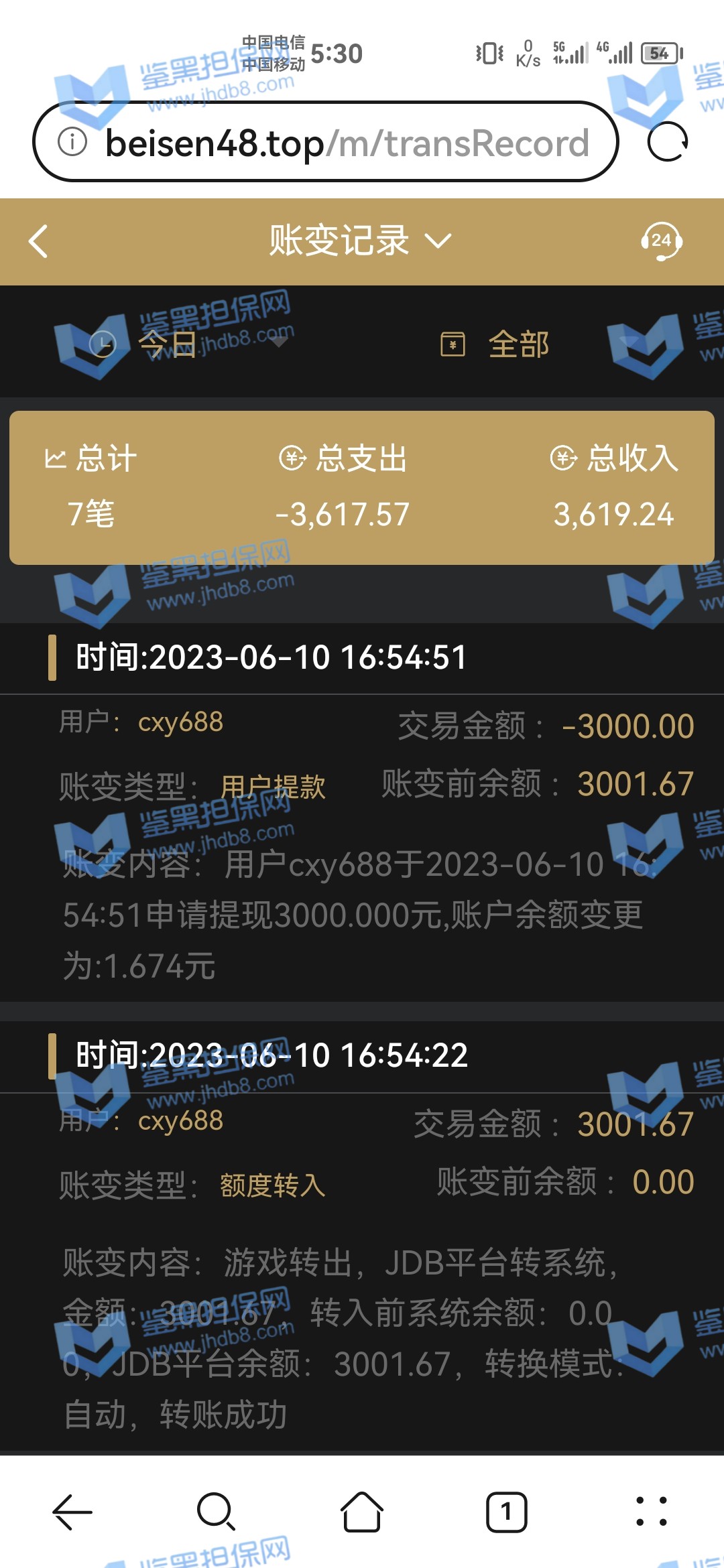Tap the browser back arrow
724x1568 pixels.
click(x=72, y=1512)
